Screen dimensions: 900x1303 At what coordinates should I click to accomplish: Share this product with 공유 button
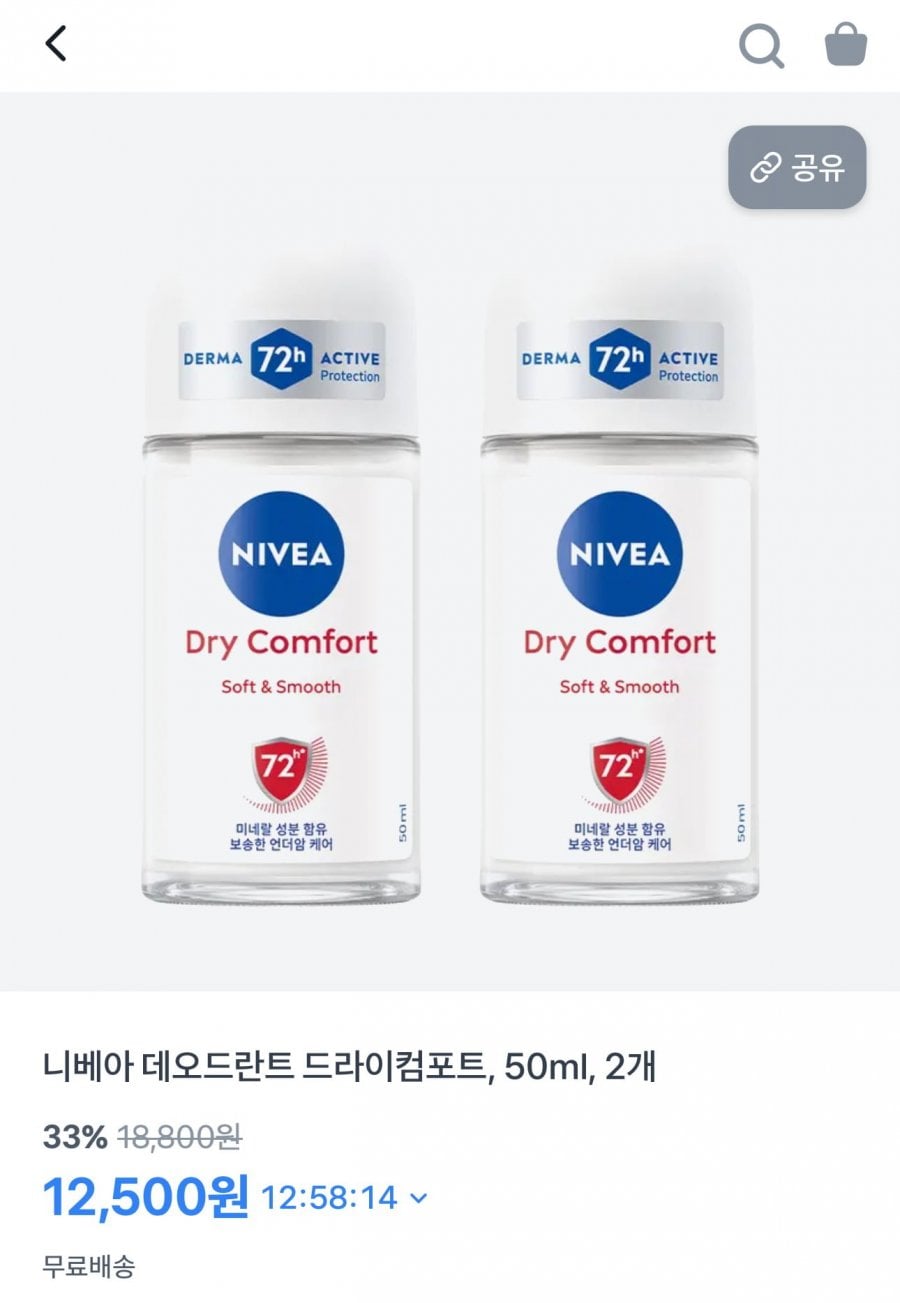[796, 168]
